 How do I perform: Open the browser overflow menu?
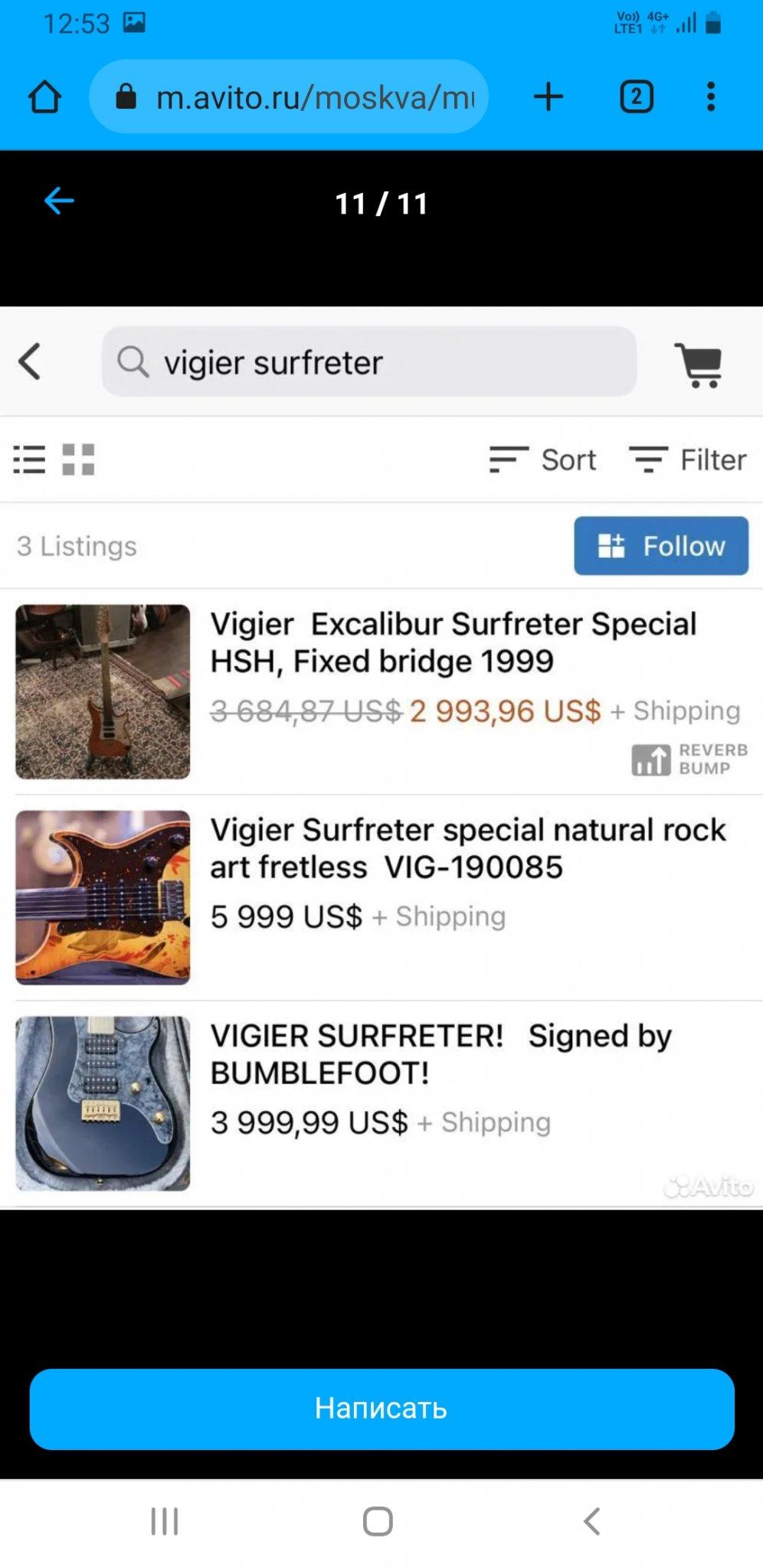click(711, 97)
